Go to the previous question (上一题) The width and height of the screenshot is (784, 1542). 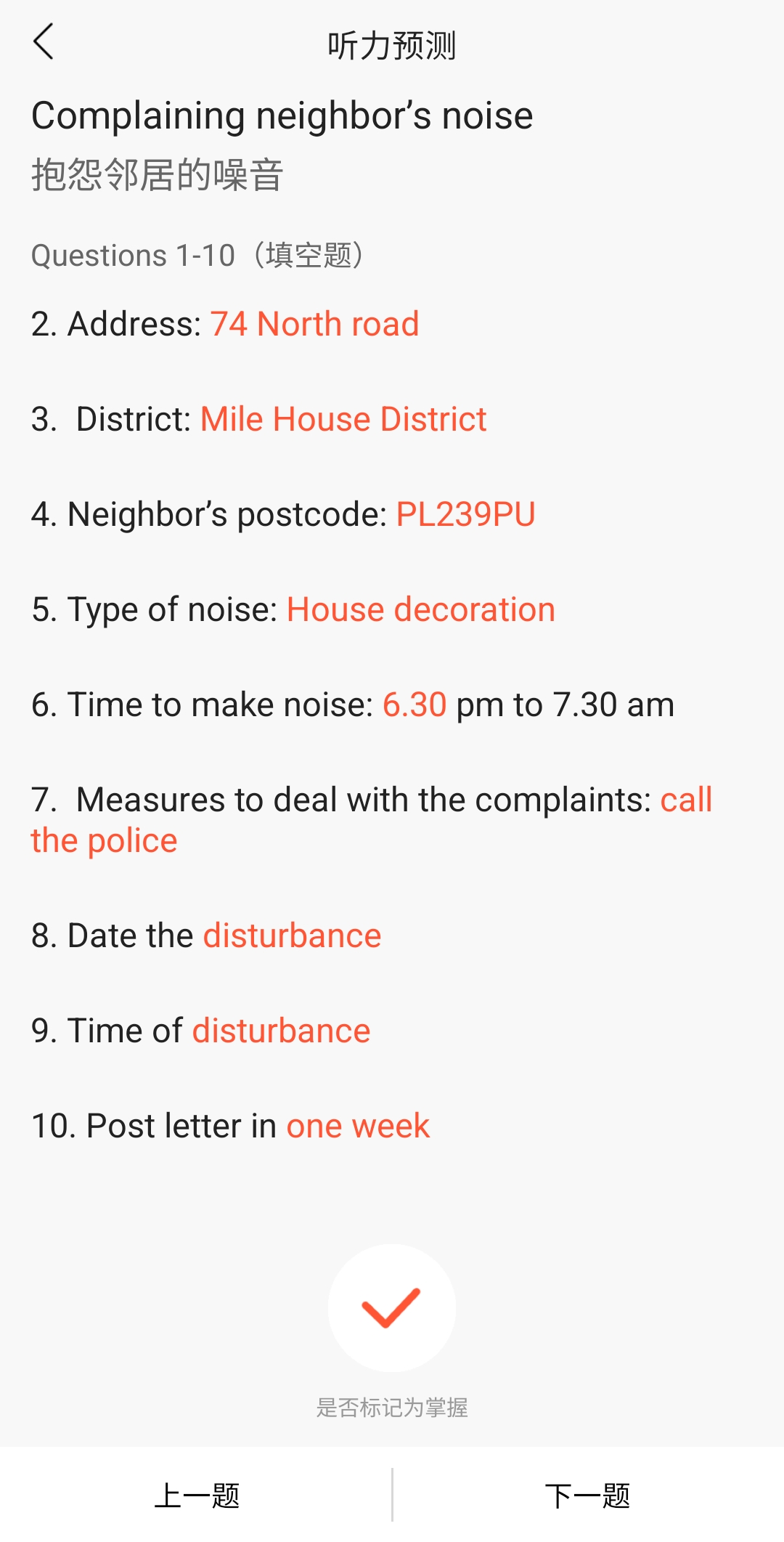coord(196,1496)
